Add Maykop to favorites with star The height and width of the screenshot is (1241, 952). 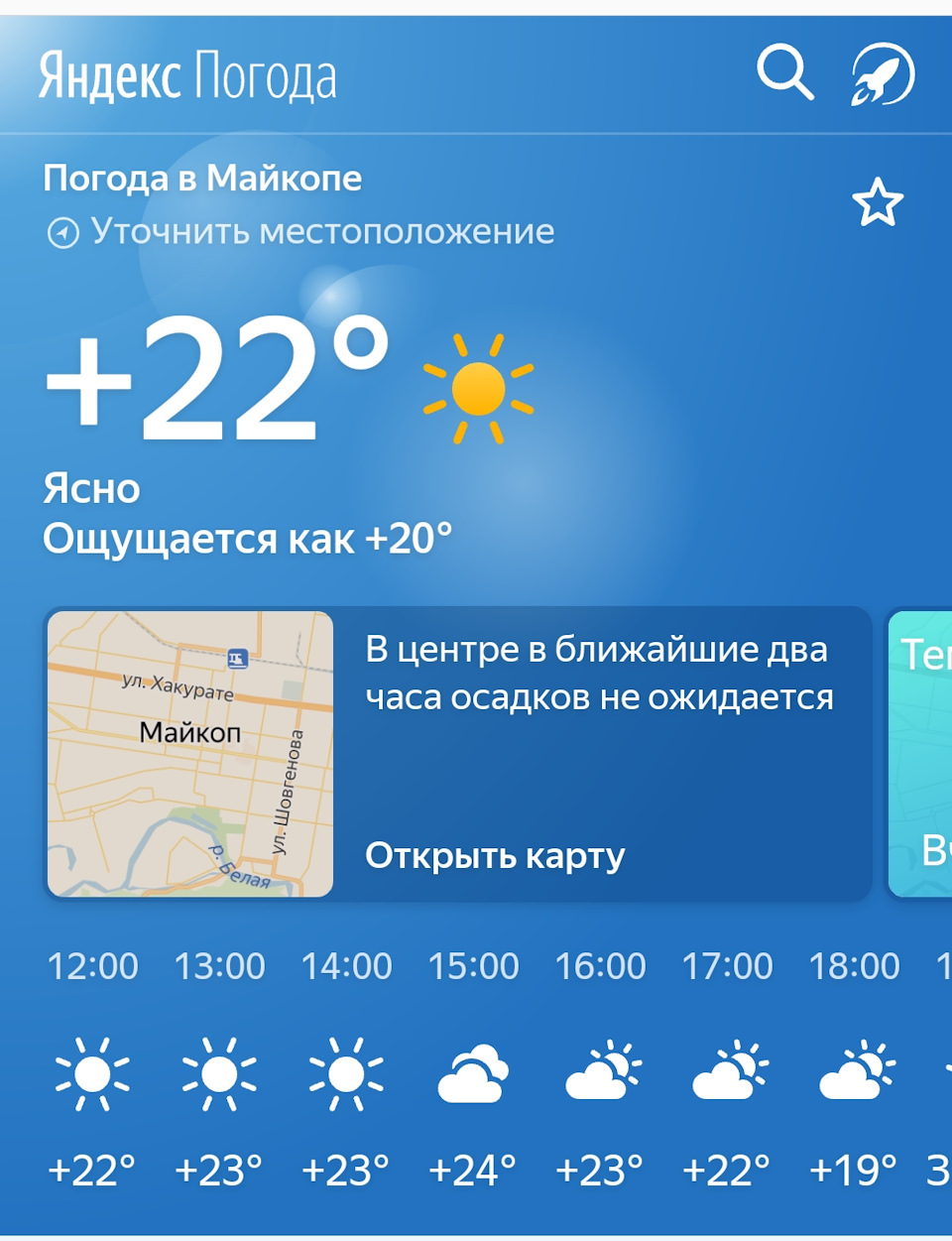click(878, 203)
